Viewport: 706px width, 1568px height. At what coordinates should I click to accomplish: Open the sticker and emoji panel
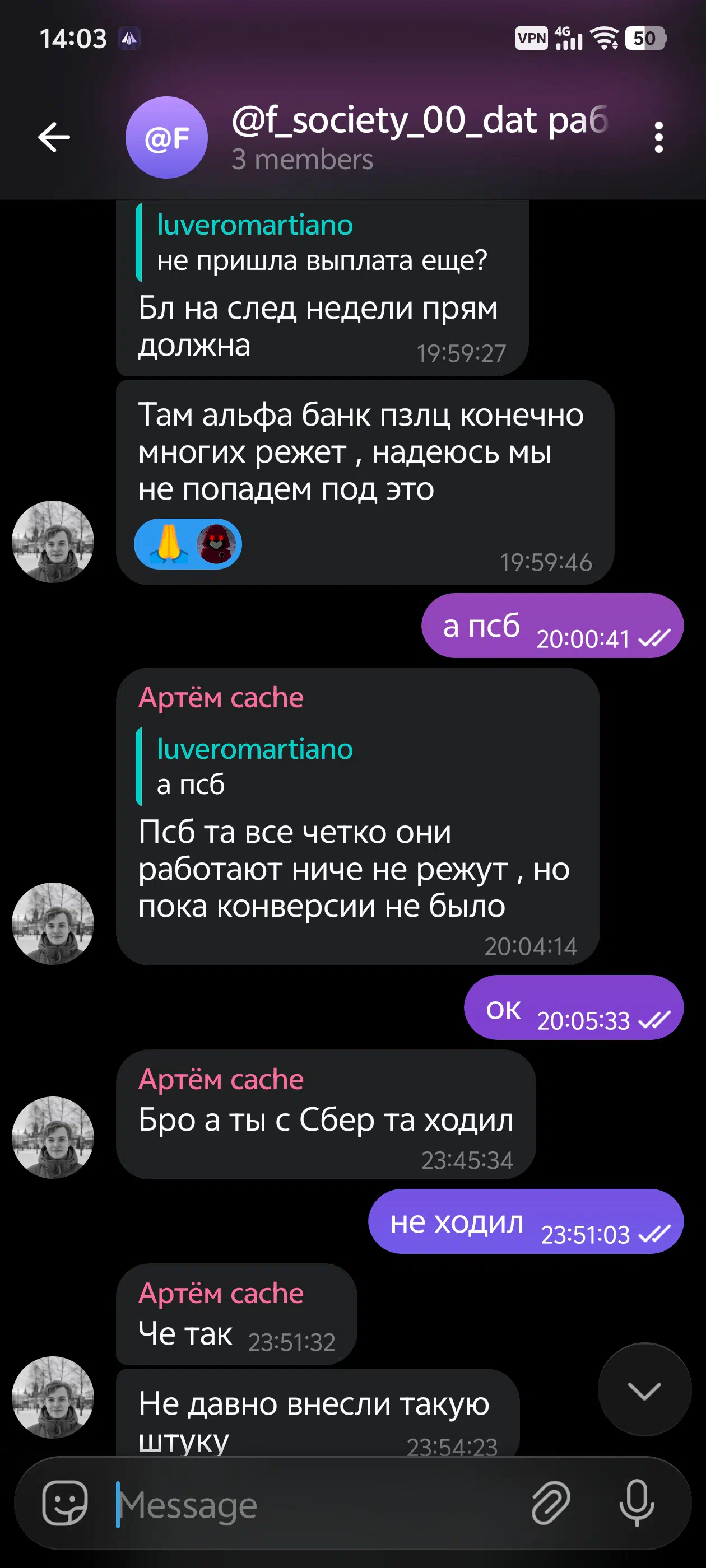tap(64, 1504)
